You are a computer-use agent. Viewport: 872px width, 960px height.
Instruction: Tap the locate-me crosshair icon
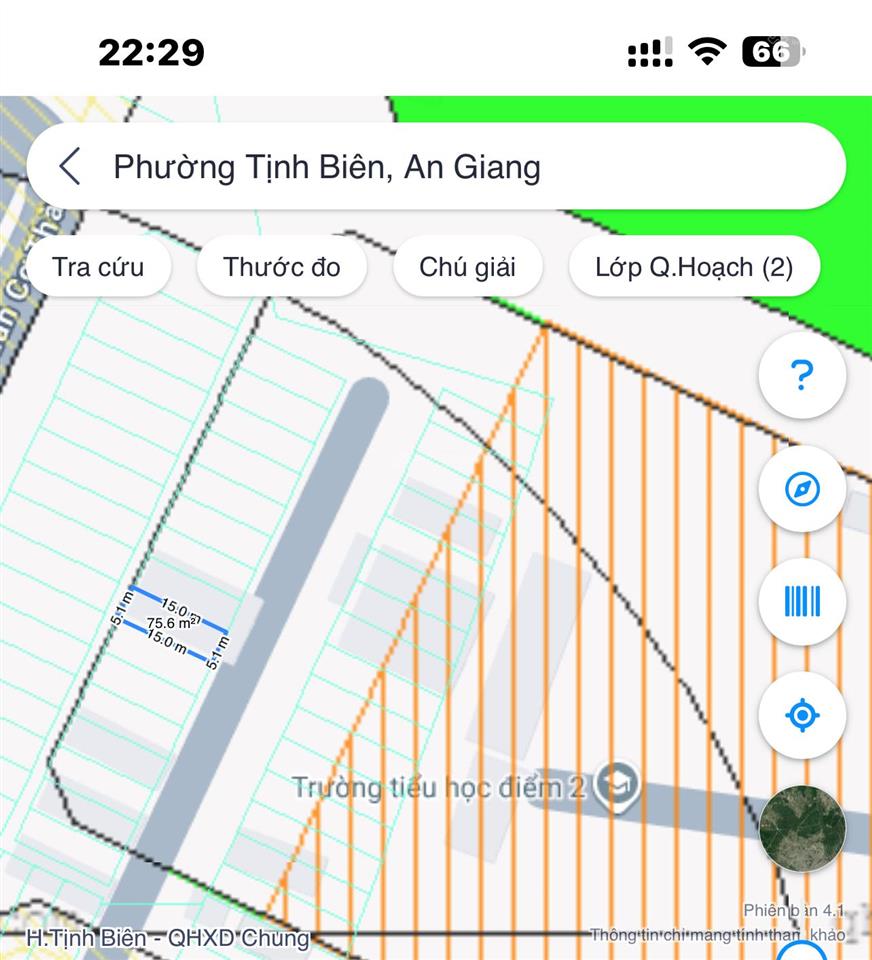(x=801, y=712)
